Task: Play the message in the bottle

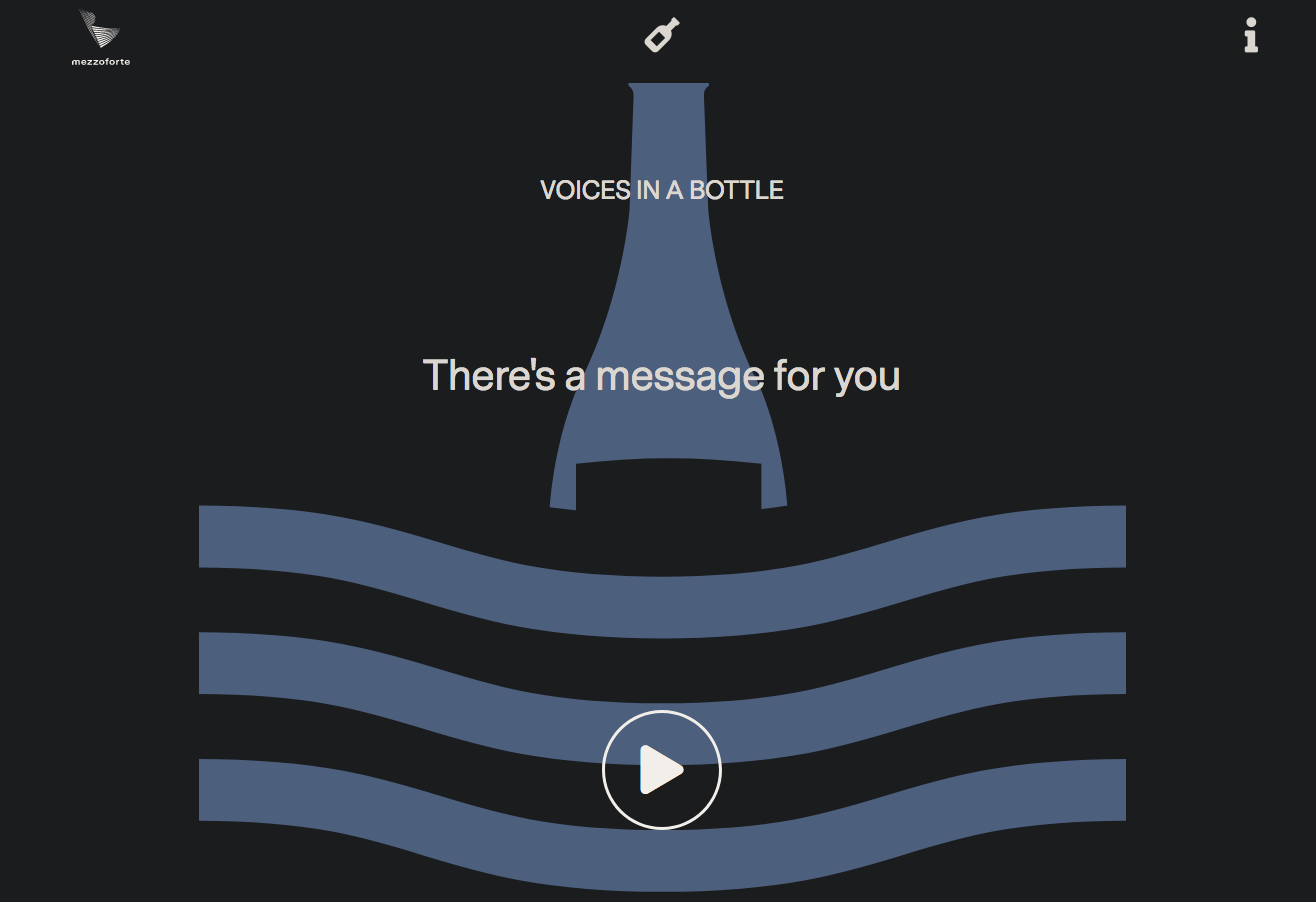Action: pyautogui.click(x=661, y=770)
